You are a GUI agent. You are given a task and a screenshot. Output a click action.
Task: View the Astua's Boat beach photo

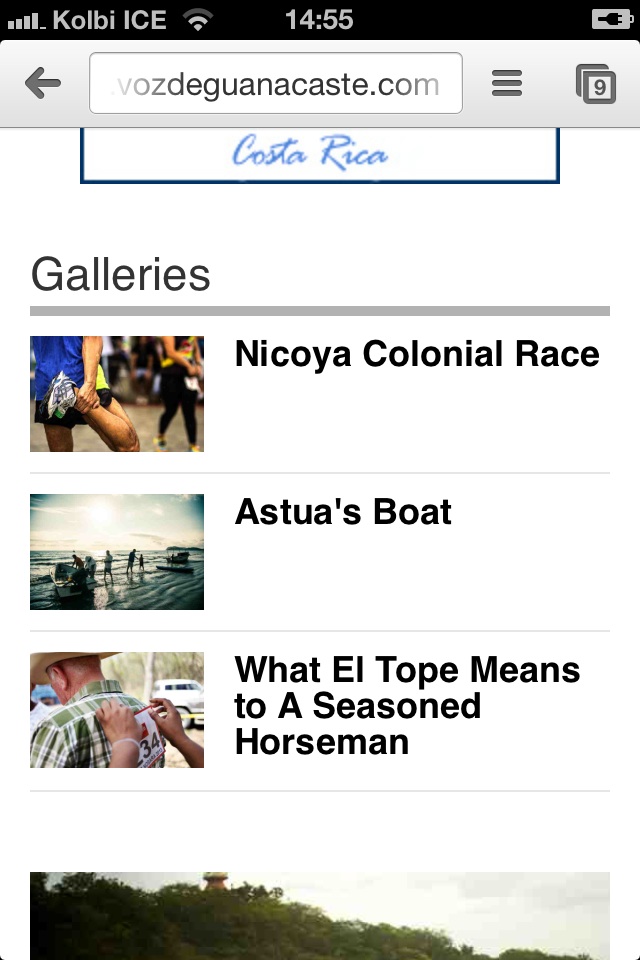[x=117, y=552]
